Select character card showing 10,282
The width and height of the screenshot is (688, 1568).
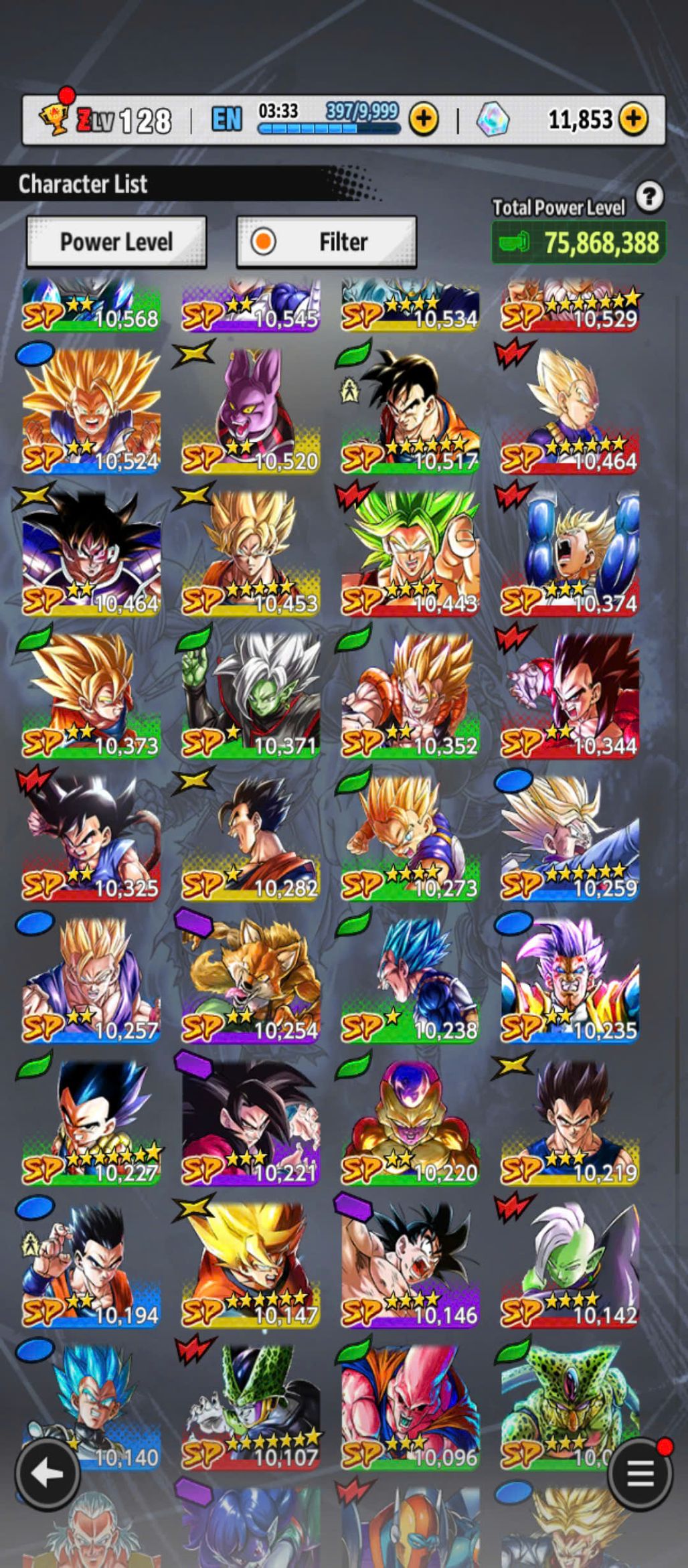coord(250,837)
